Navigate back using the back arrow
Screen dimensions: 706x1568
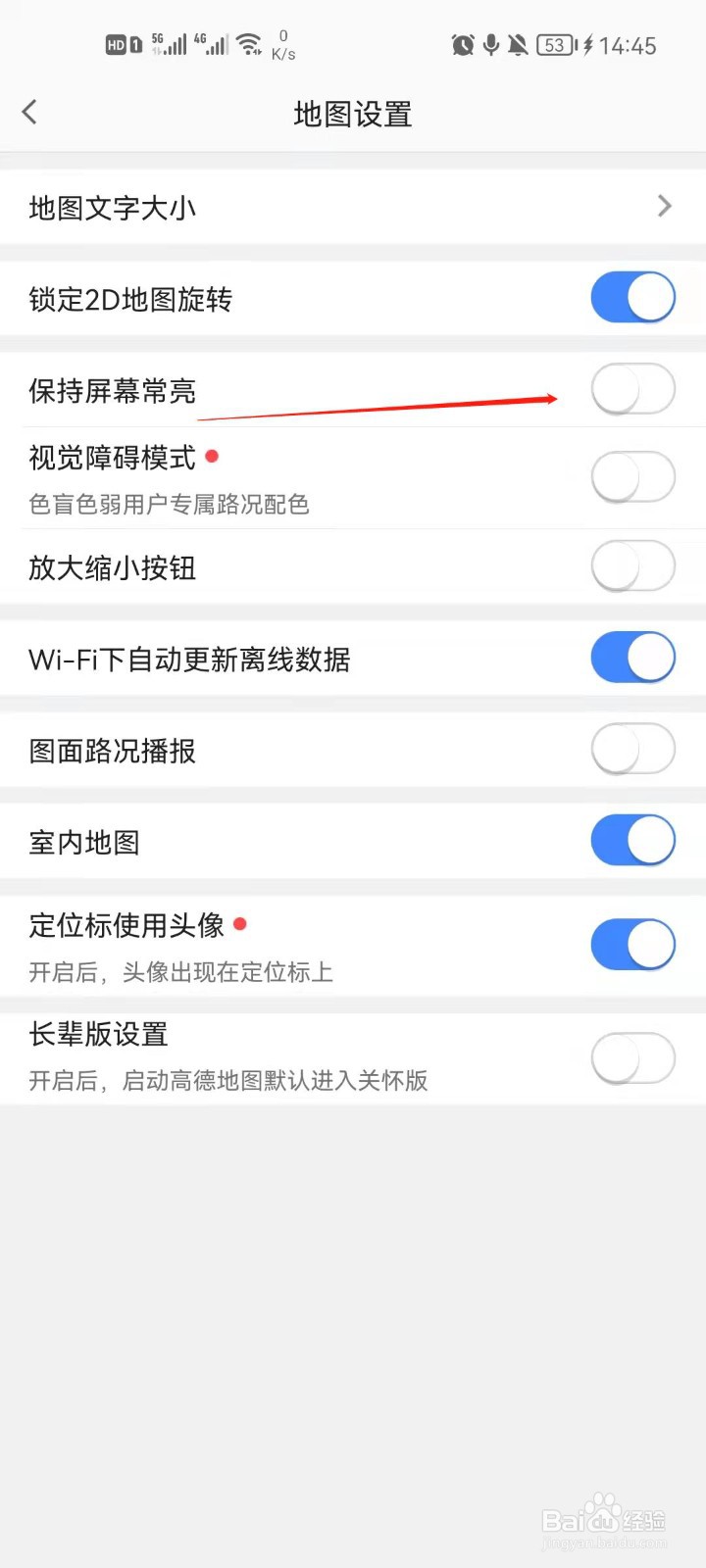coord(29,112)
